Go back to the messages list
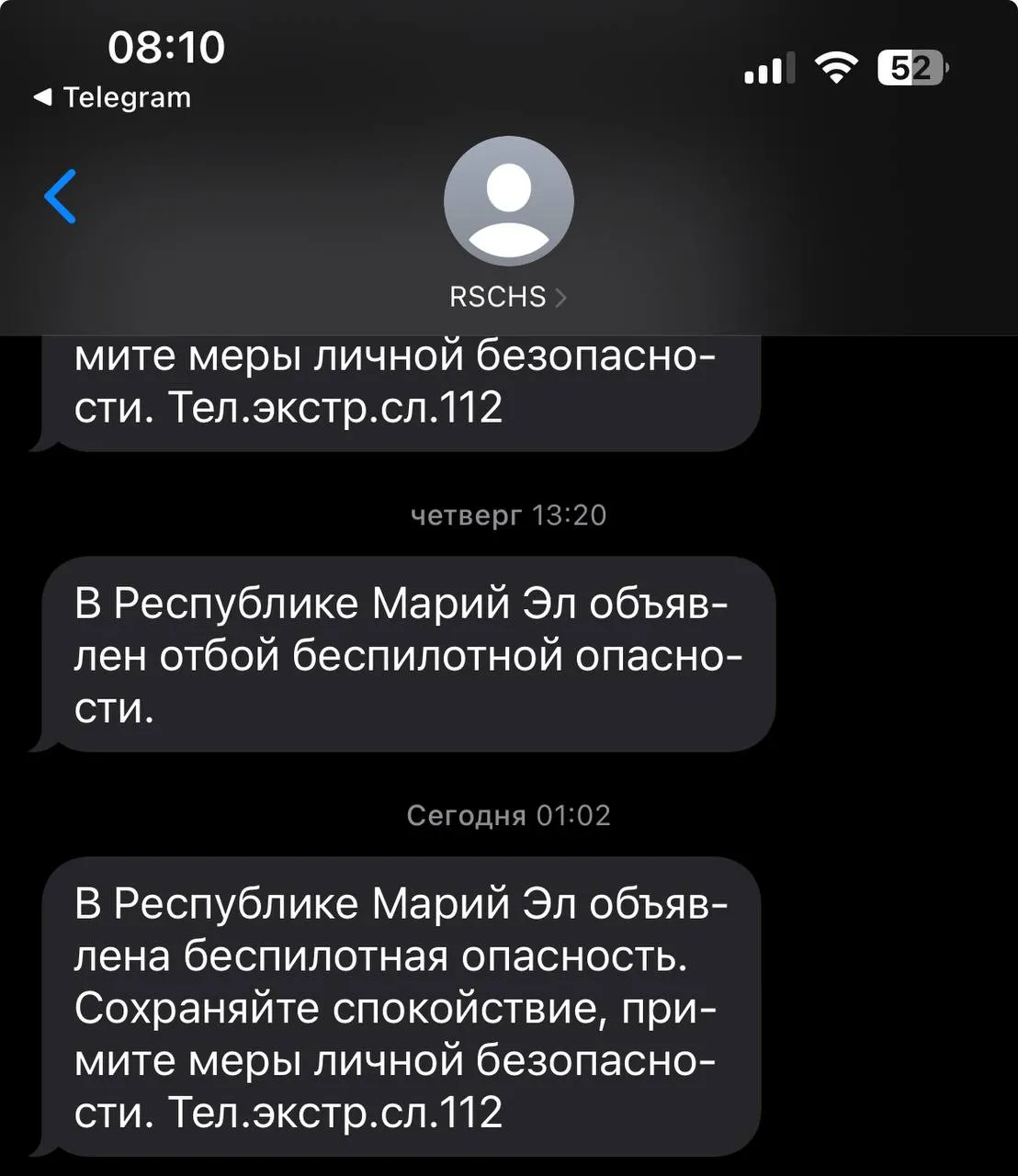The image size is (1018, 1176). click(61, 197)
